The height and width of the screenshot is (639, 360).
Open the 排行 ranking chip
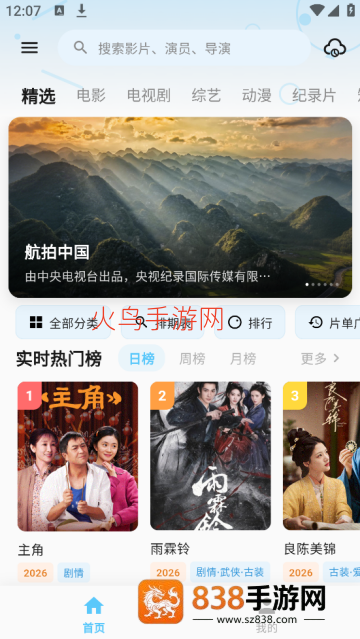tap(250, 322)
